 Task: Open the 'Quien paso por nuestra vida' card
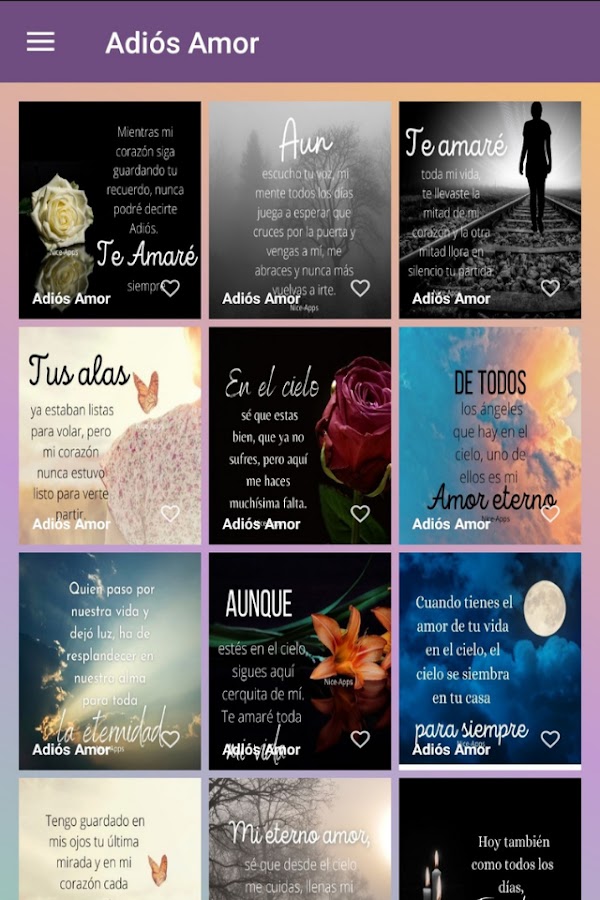point(110,650)
